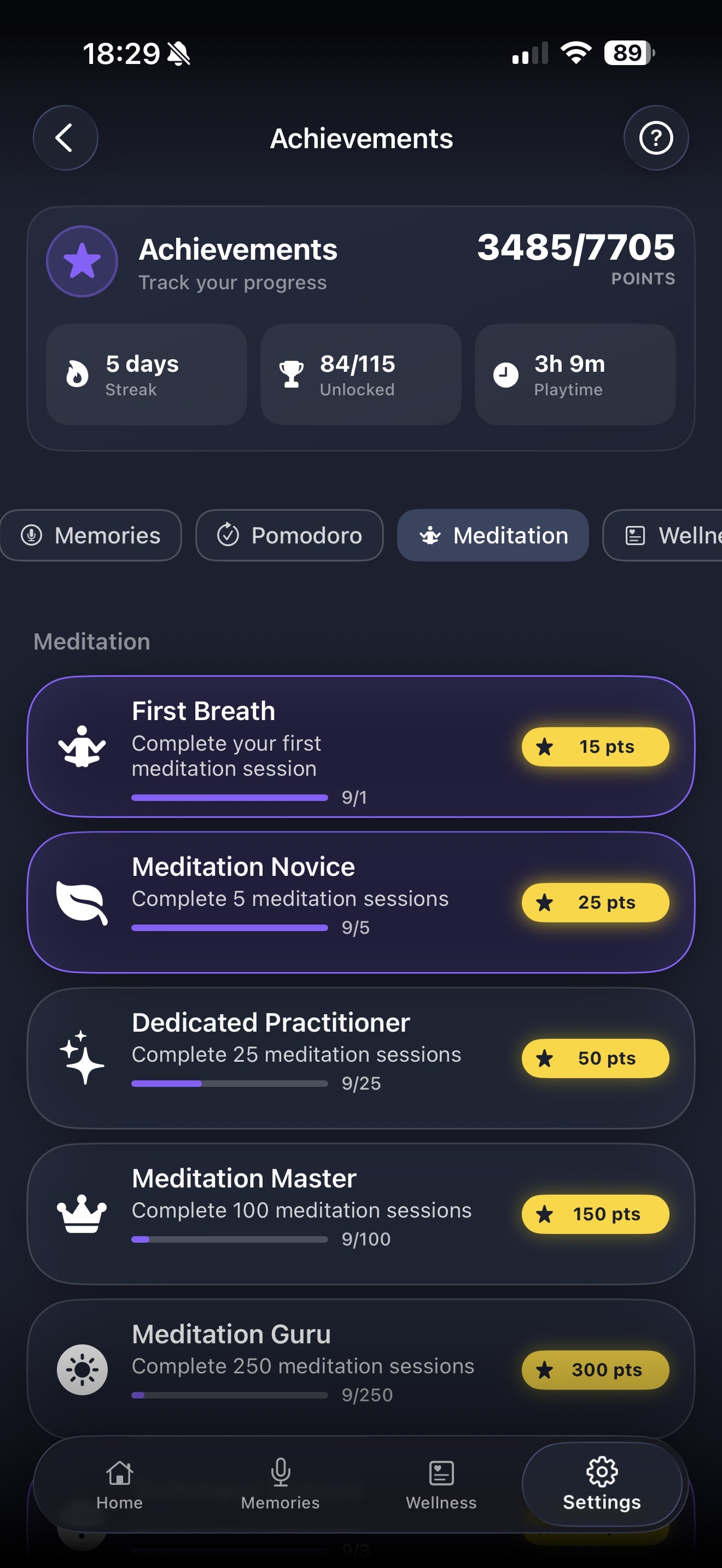This screenshot has height=1568, width=722.
Task: Switch to the Pomodoro category chip
Action: (290, 535)
